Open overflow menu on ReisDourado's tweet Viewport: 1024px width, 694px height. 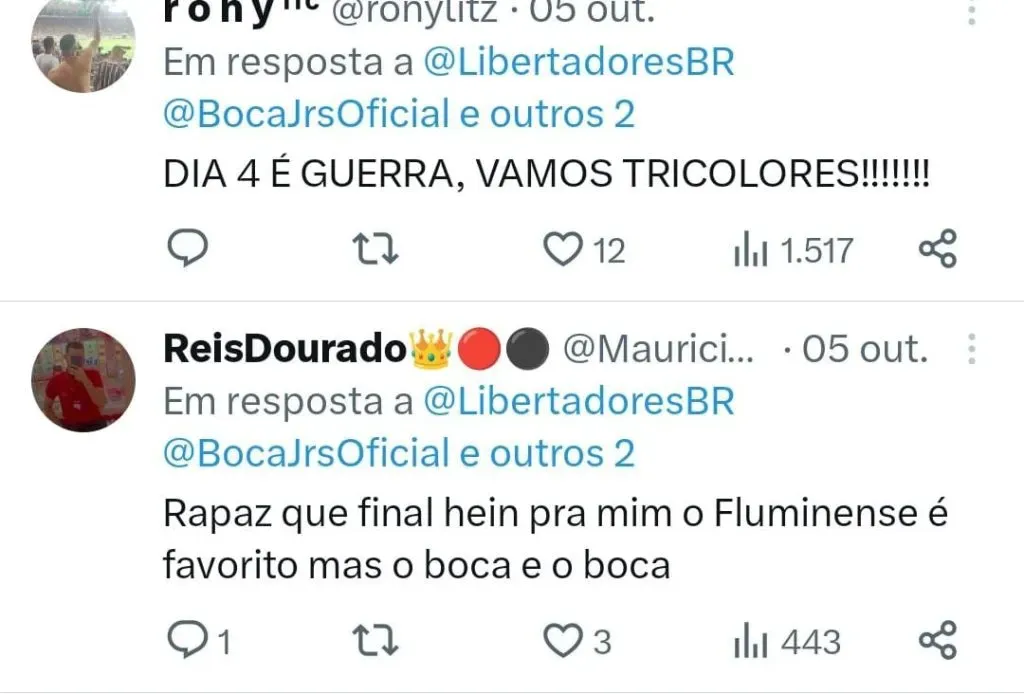[x=972, y=349]
